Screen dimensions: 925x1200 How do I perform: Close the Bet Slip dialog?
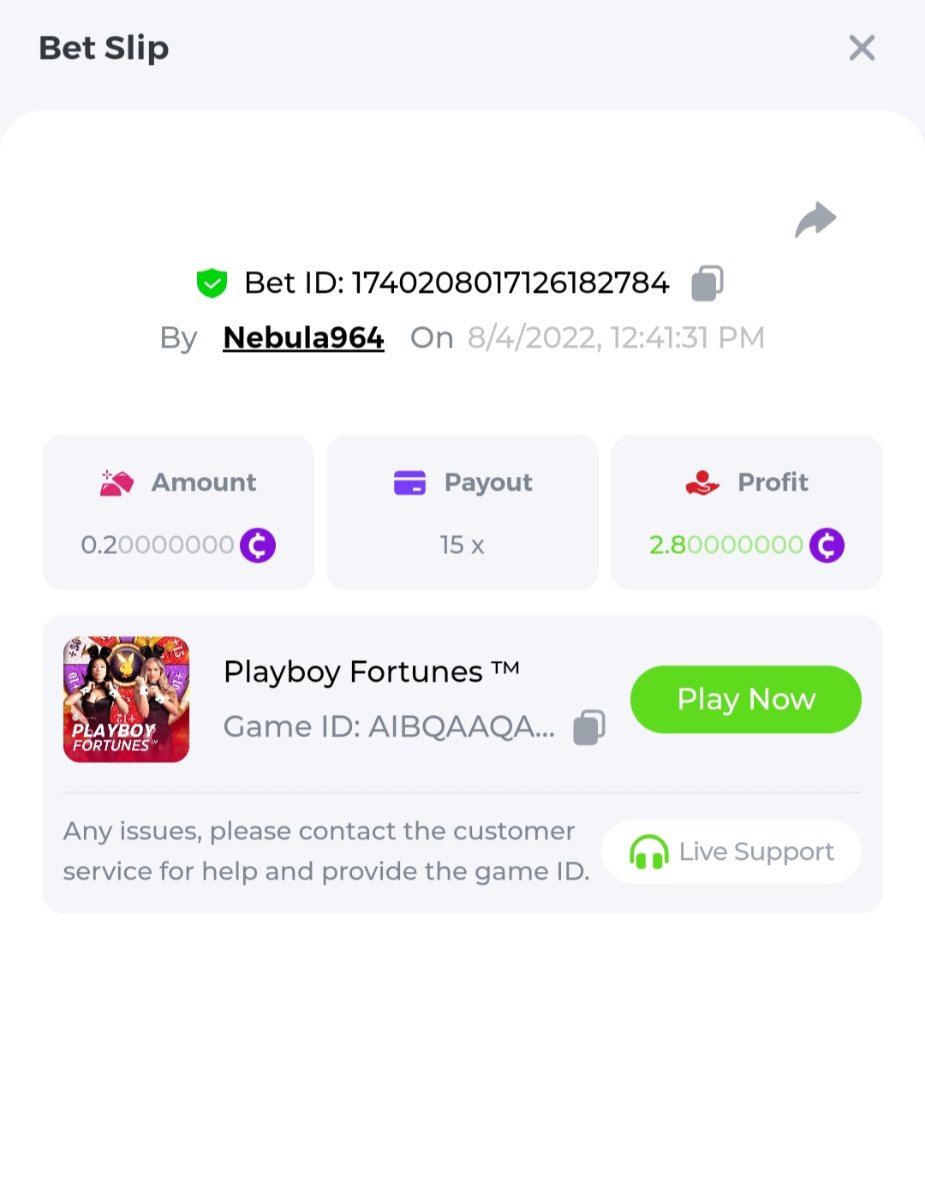pos(861,48)
